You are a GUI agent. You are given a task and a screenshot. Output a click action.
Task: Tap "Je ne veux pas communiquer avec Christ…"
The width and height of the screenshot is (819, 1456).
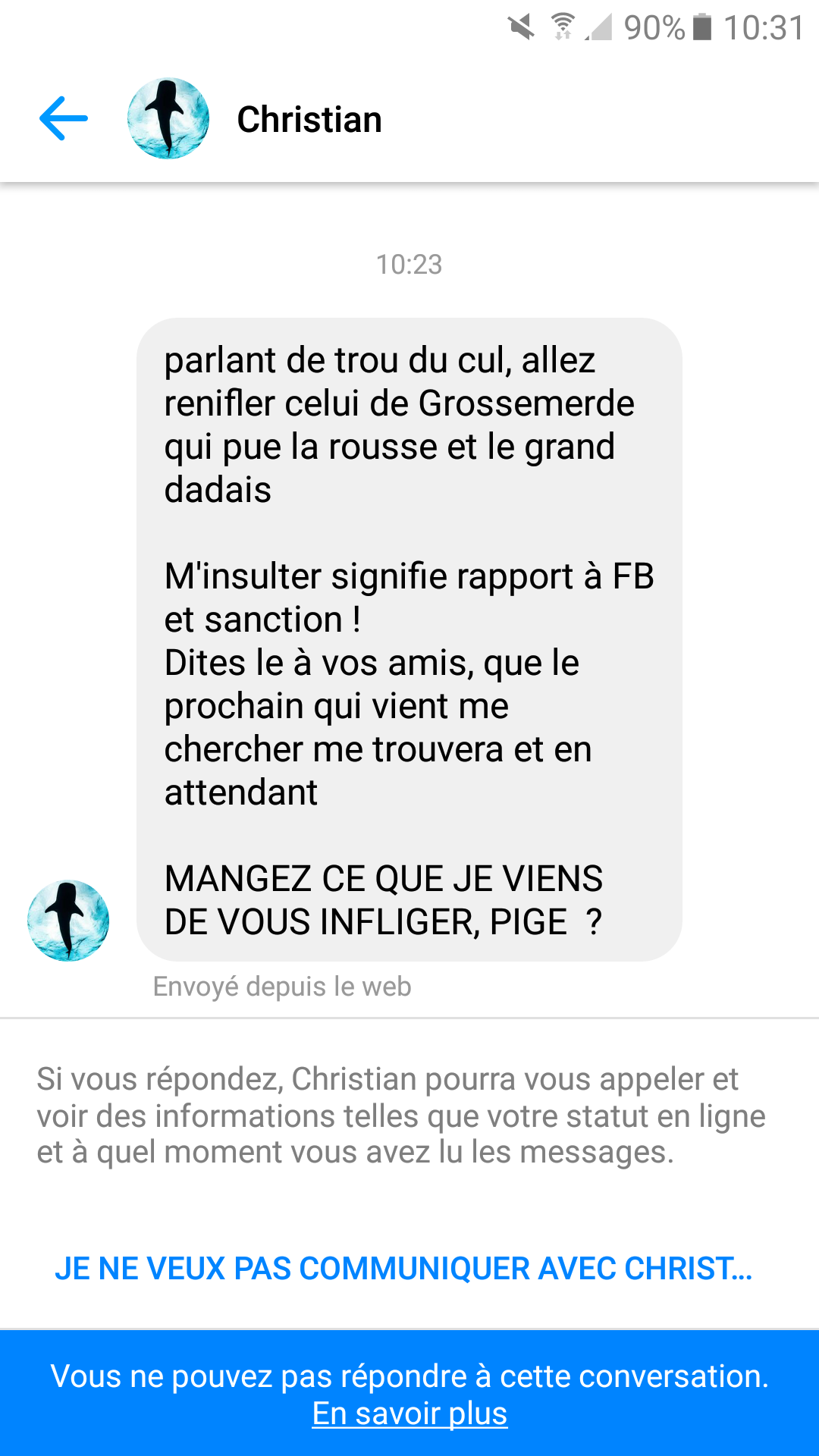click(x=403, y=1269)
